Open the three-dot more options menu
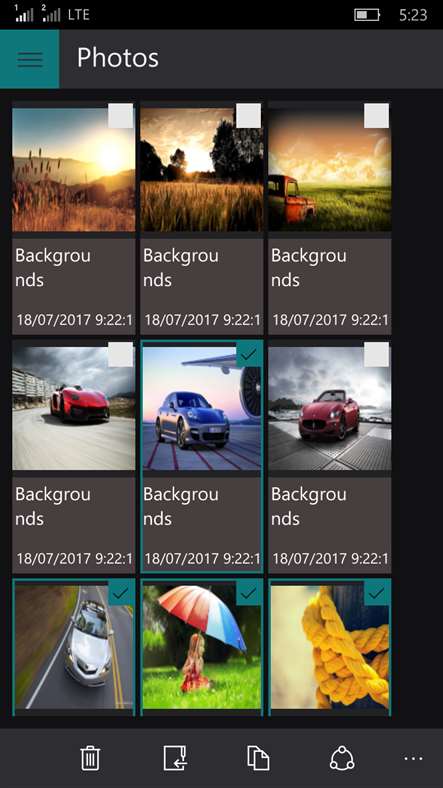The width and height of the screenshot is (443, 788). pyautogui.click(x=413, y=758)
